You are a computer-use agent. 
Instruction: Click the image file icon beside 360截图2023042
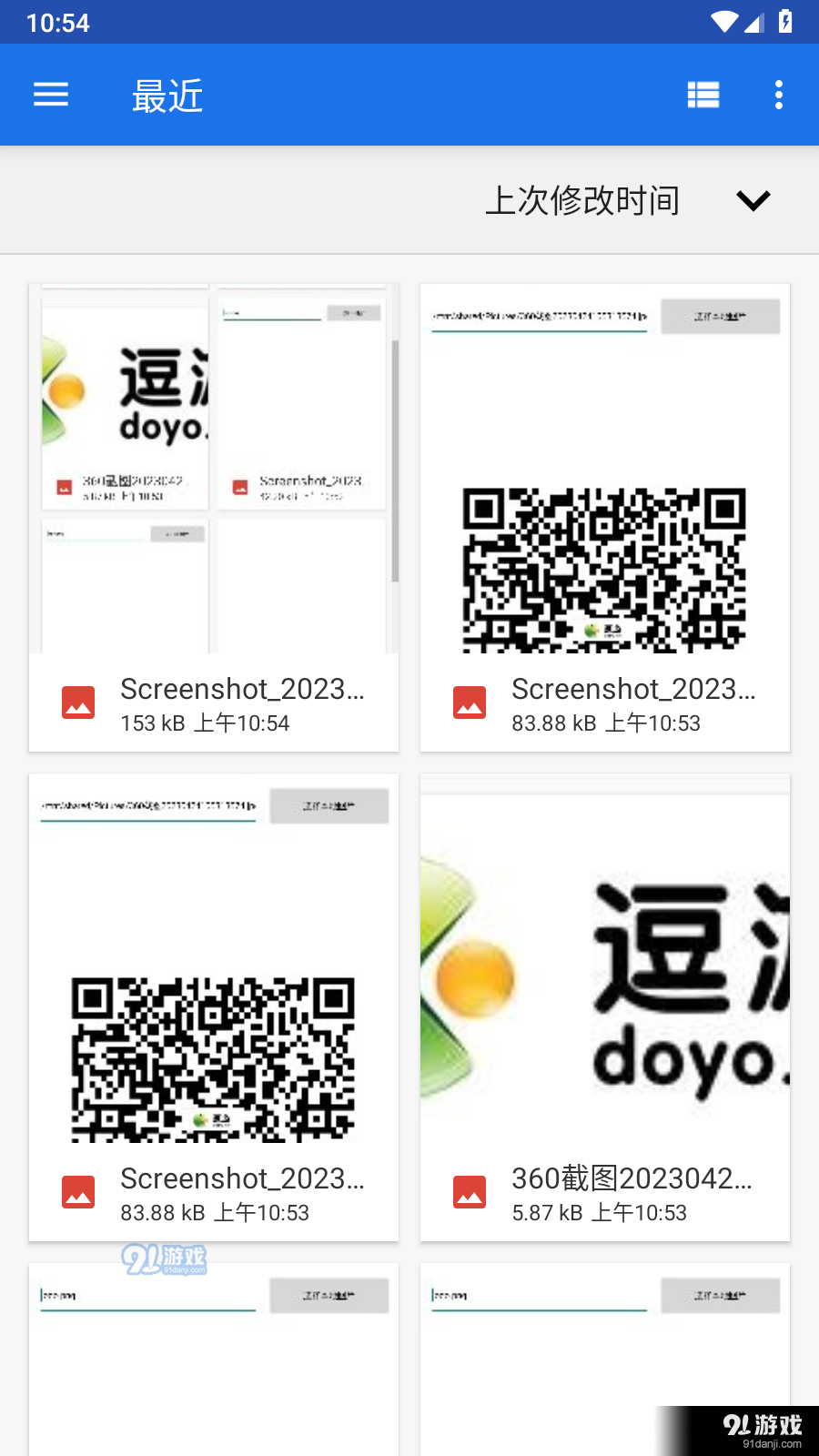coord(469,1191)
